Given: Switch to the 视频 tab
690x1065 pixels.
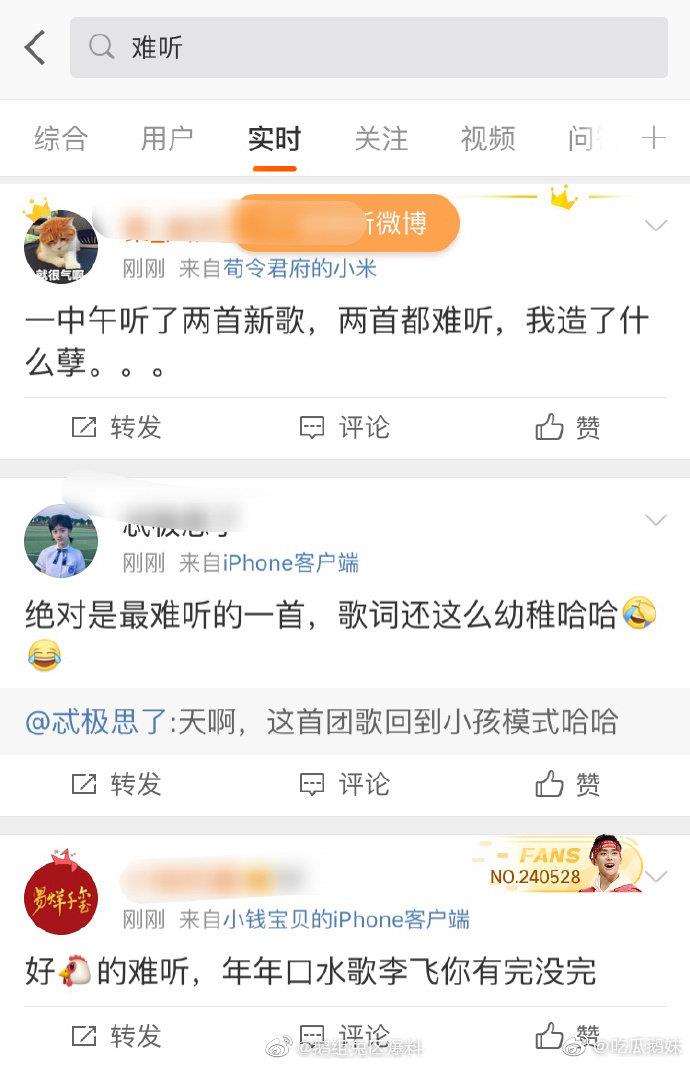Looking at the screenshot, I should pos(488,138).
